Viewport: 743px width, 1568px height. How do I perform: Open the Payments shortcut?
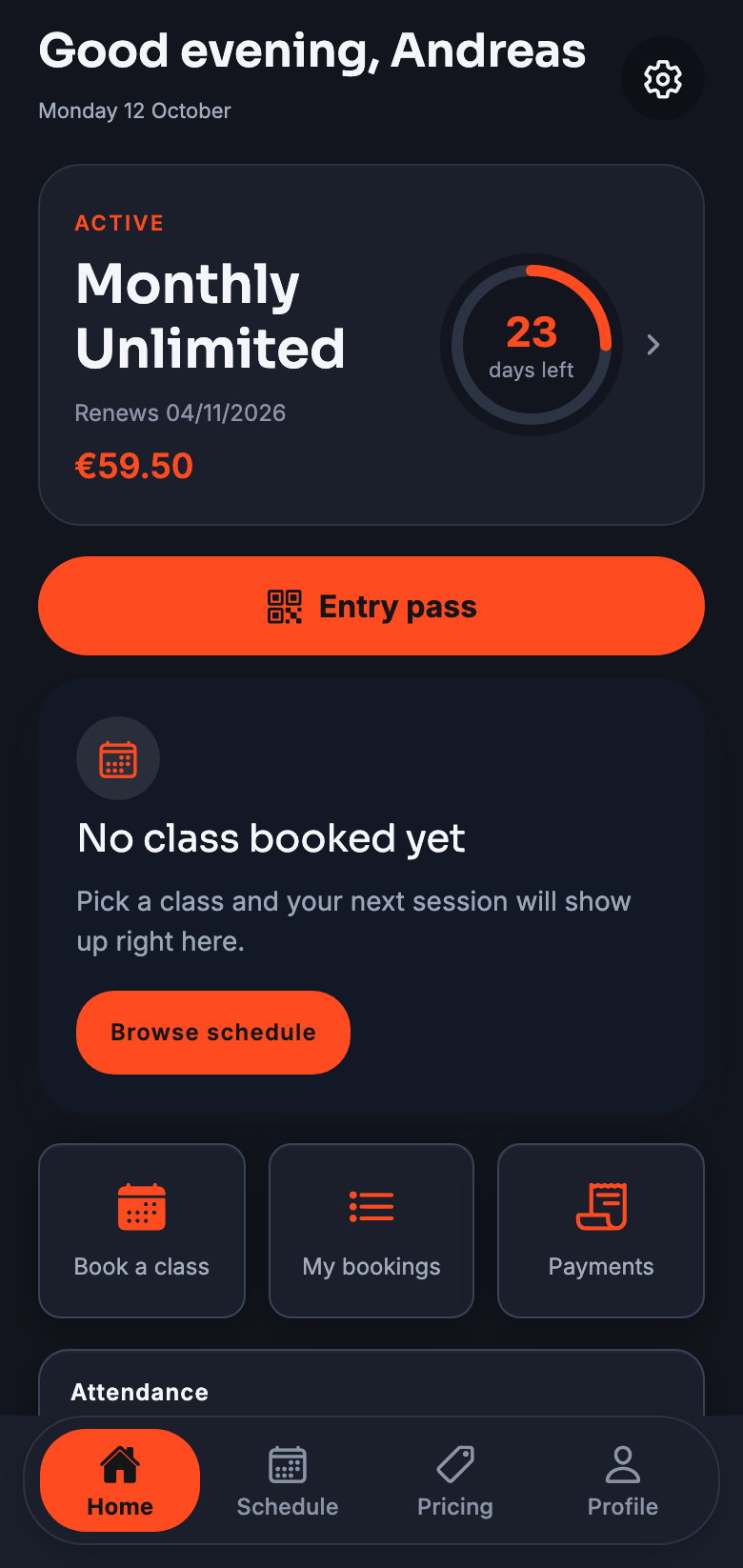coord(601,1231)
